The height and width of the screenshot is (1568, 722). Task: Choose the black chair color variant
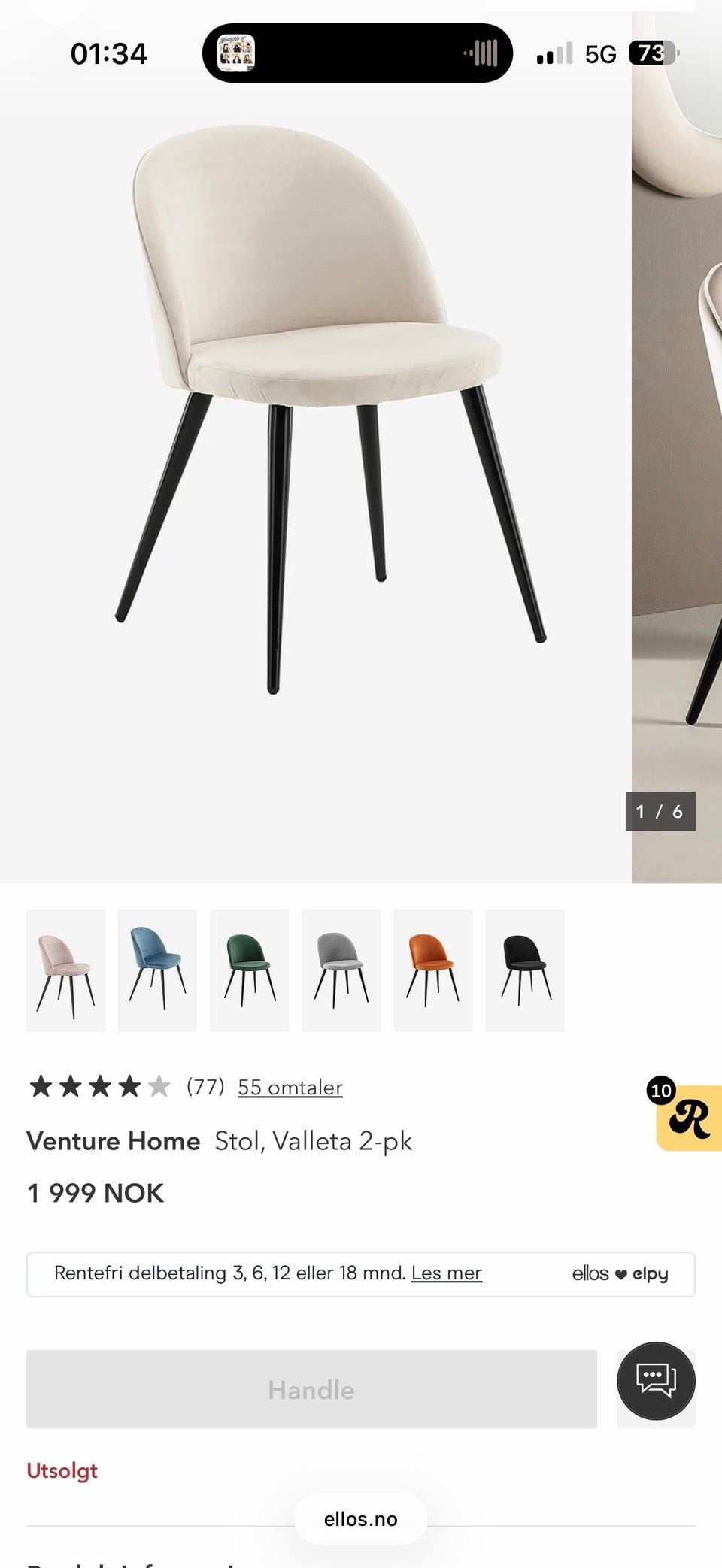click(524, 970)
